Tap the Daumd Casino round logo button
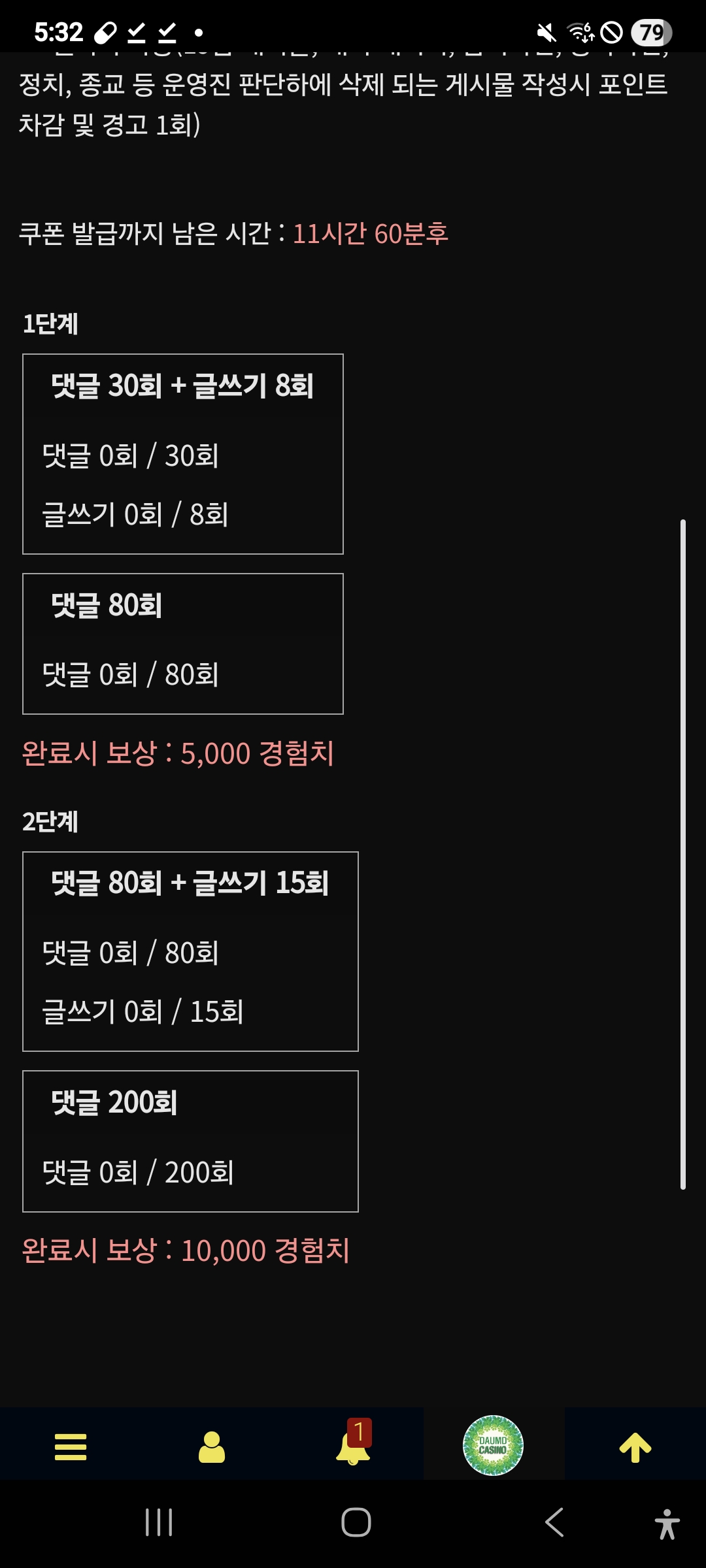Image resolution: width=706 pixels, height=1568 pixels. pyautogui.click(x=494, y=1445)
